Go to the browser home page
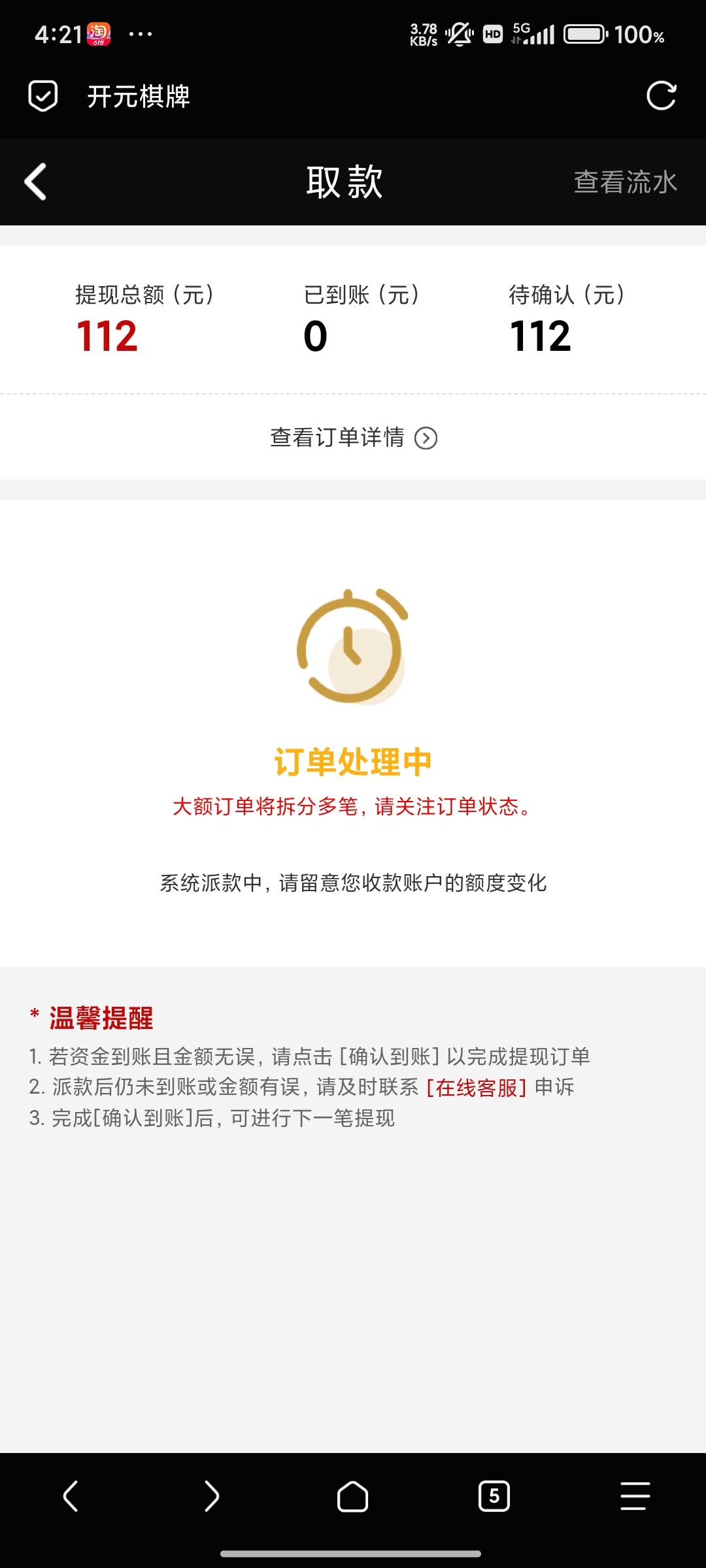Viewport: 706px width, 1568px height. (353, 1496)
